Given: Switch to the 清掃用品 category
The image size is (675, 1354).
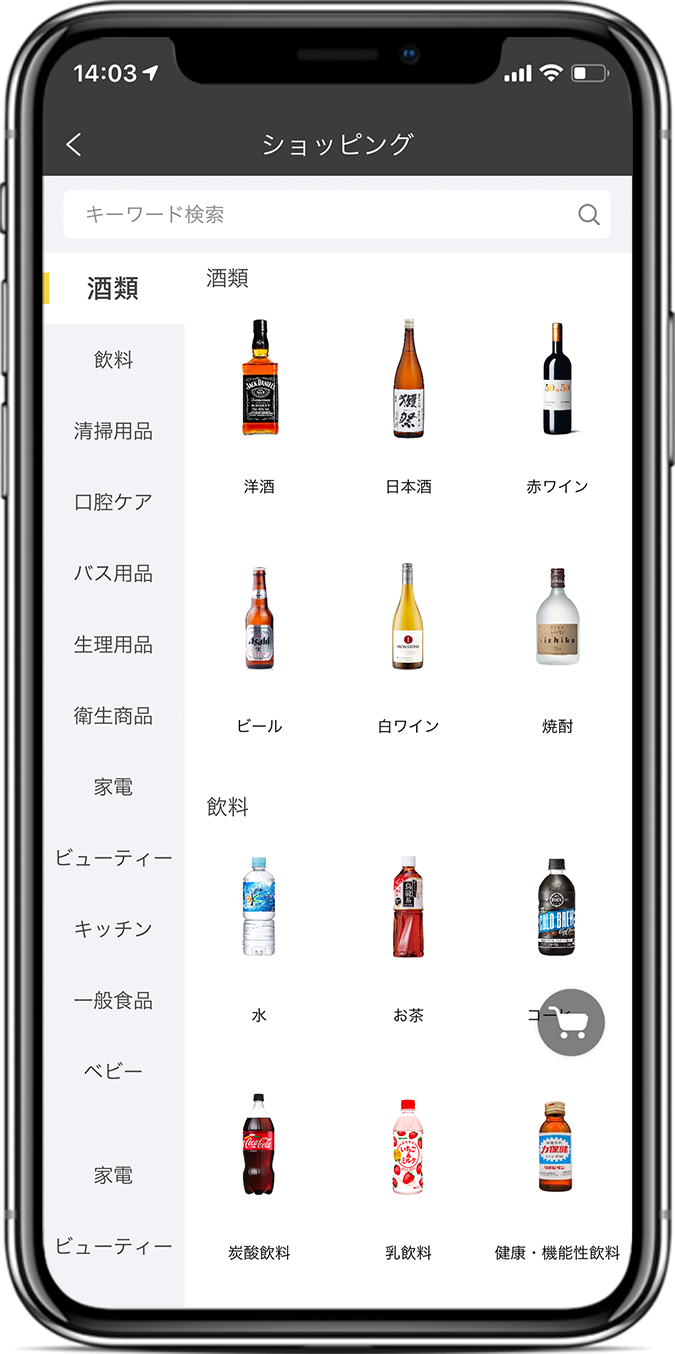Looking at the screenshot, I should coord(113,431).
